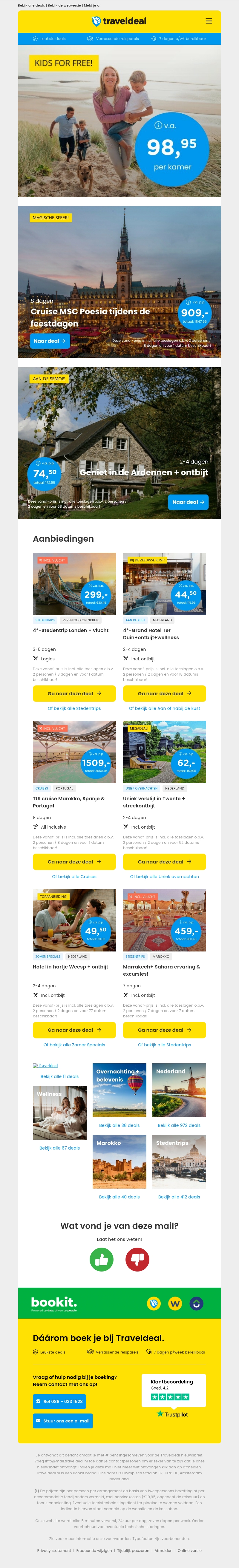The image size is (239, 1568).
Task: Open the Kids for Free banner
Action: coord(119,122)
